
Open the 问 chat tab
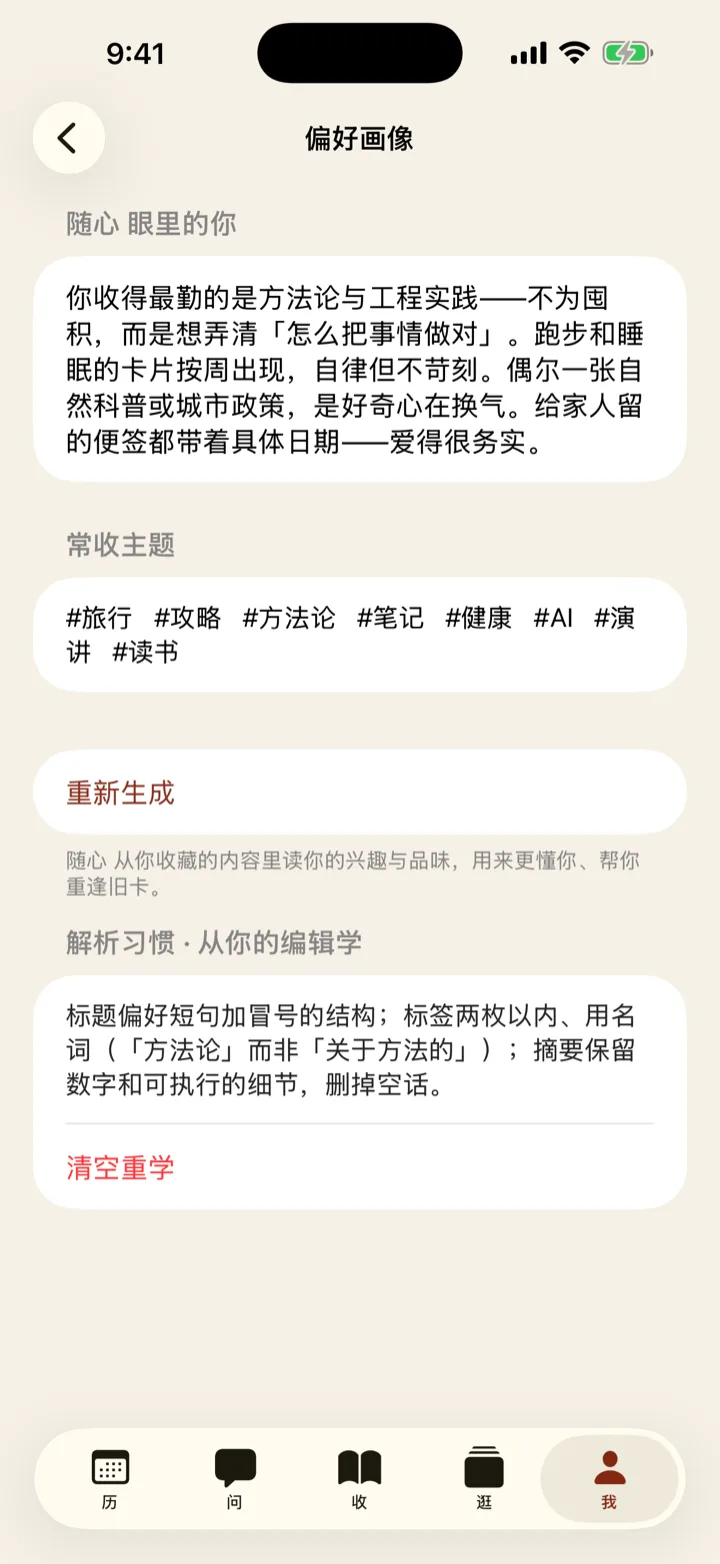235,1479
